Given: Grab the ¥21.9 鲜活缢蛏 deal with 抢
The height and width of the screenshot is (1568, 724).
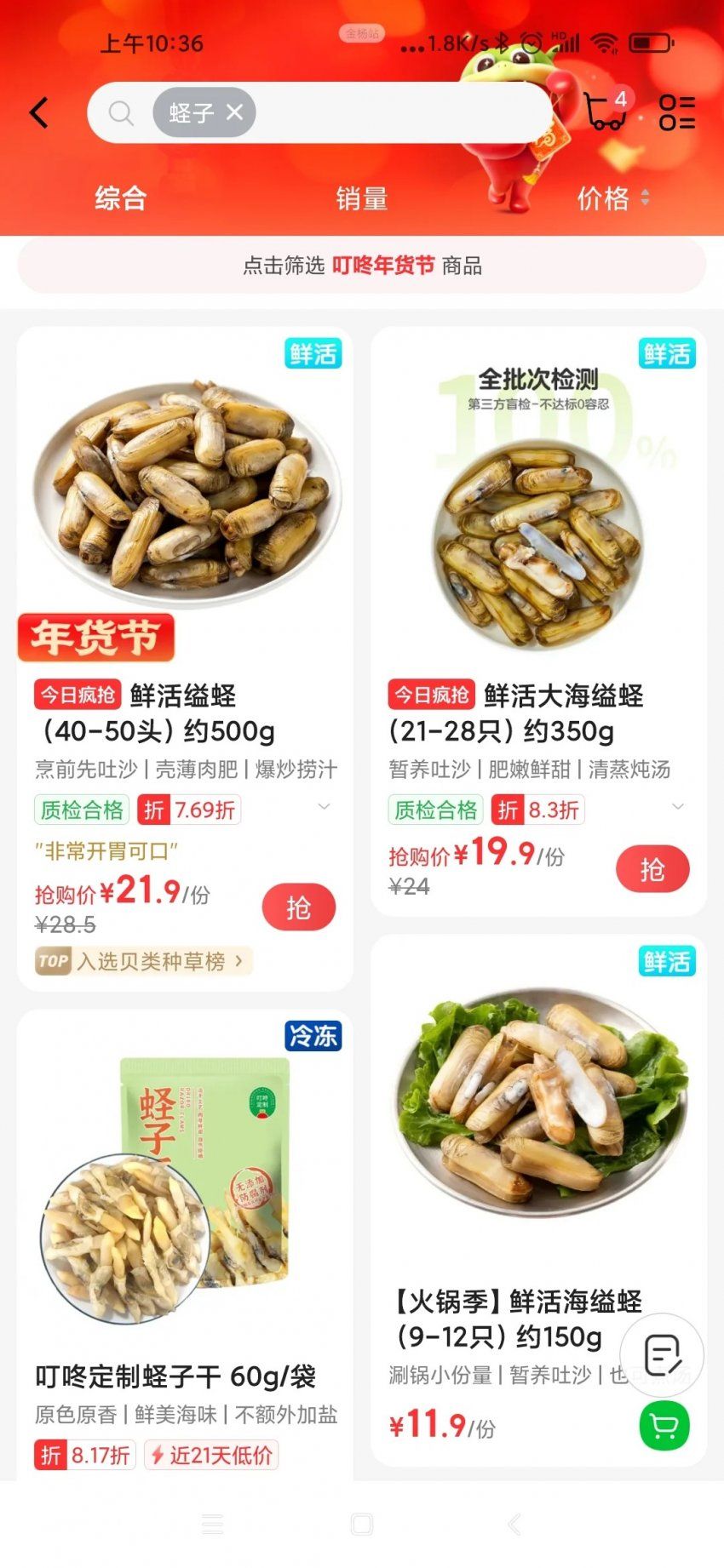Looking at the screenshot, I should point(298,907).
